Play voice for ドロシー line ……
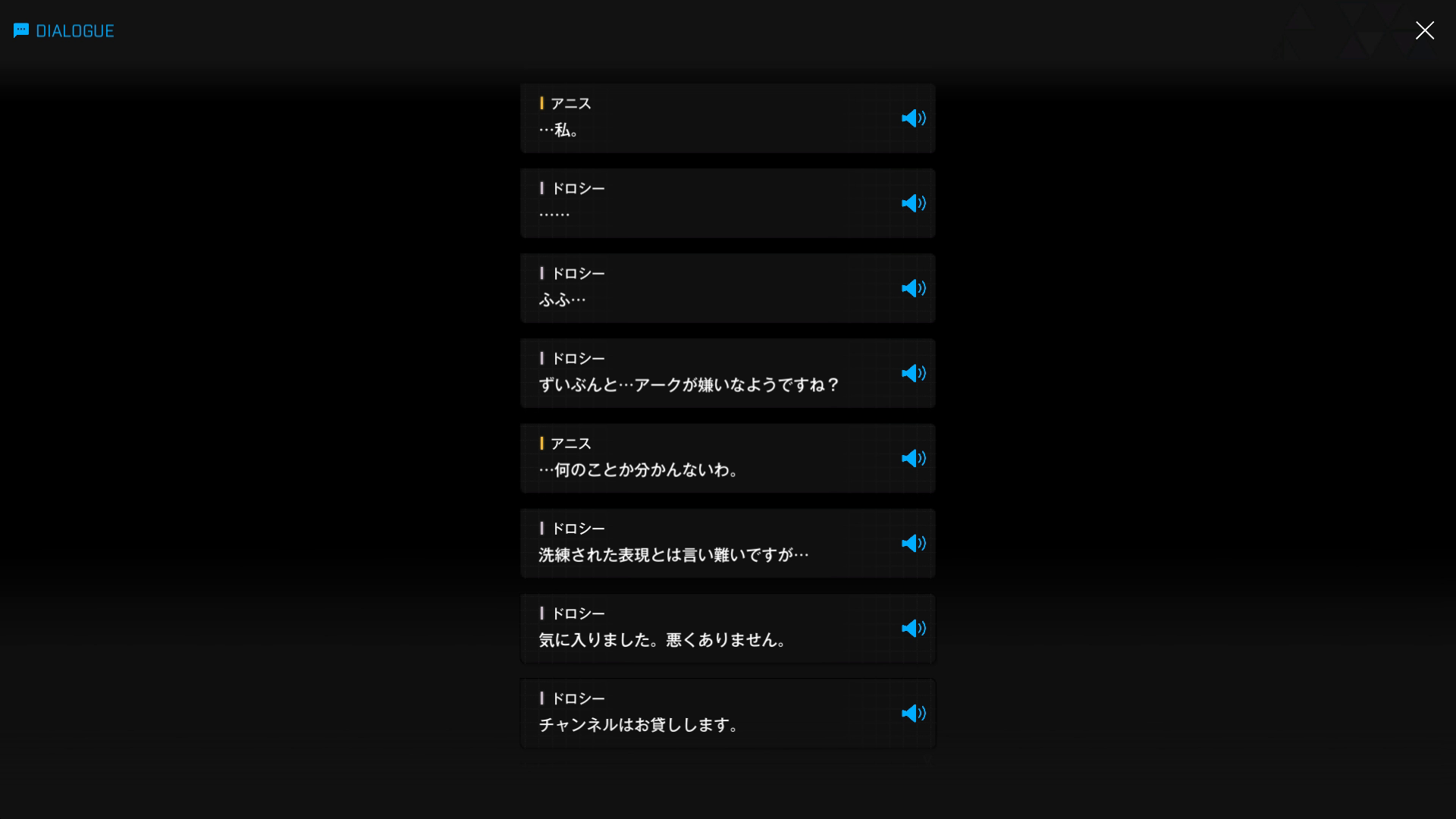 pyautogui.click(x=913, y=203)
